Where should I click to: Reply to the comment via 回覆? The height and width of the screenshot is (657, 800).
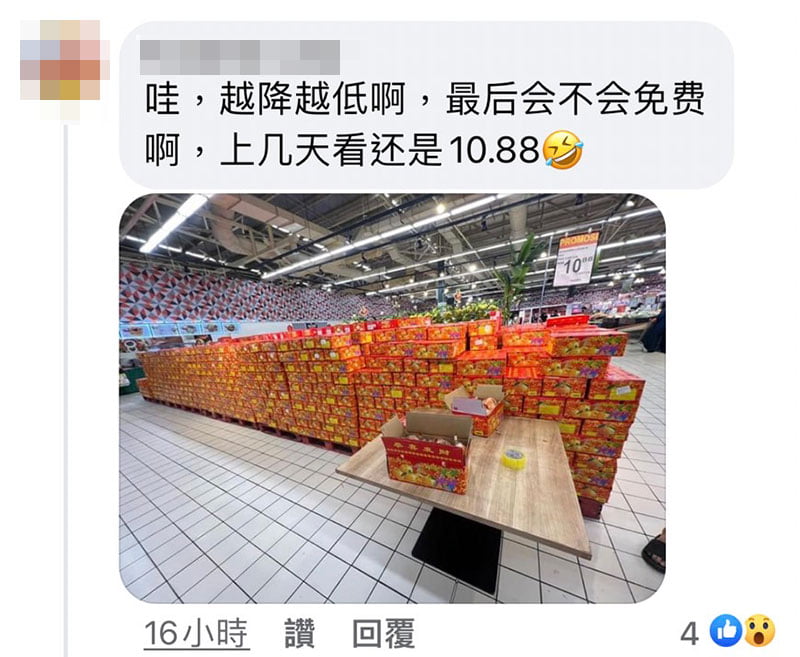pos(383,632)
